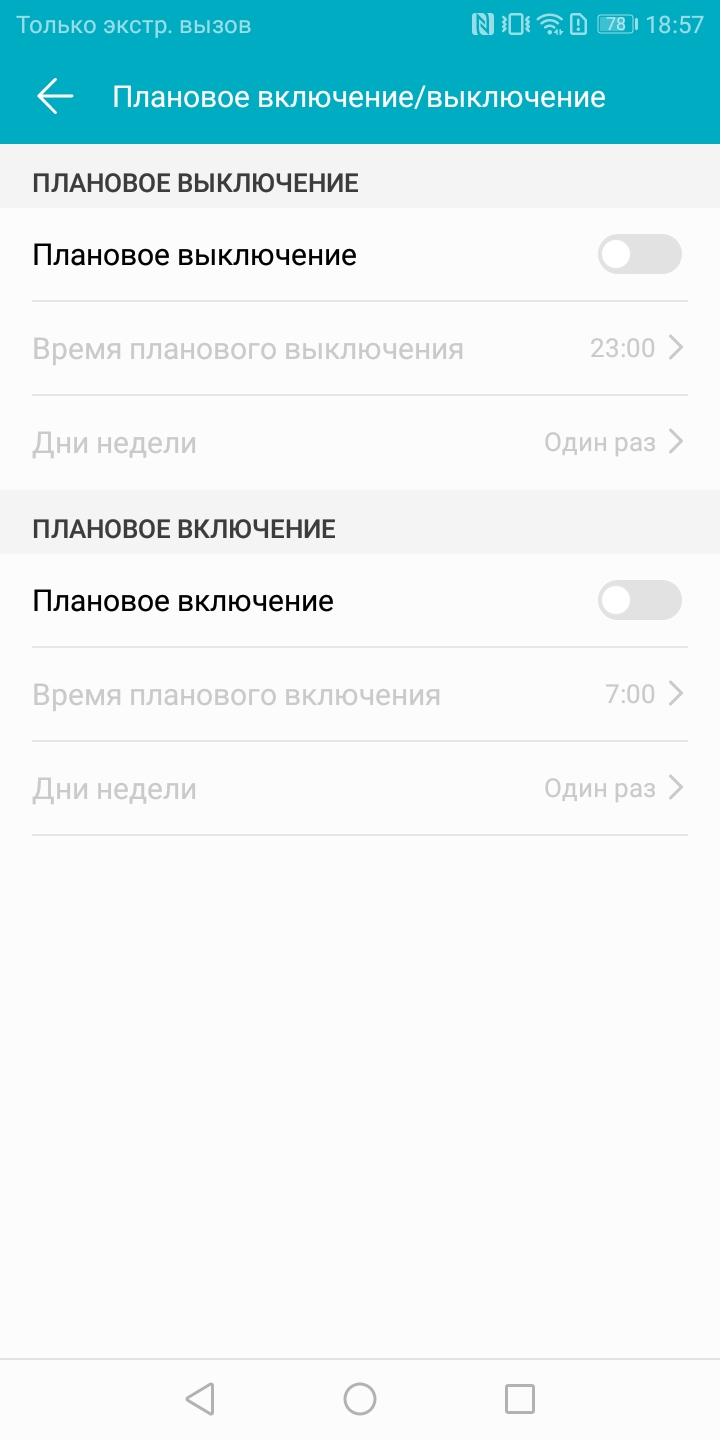The width and height of the screenshot is (720, 1440).
Task: Go back using the header arrow
Action: [55, 96]
